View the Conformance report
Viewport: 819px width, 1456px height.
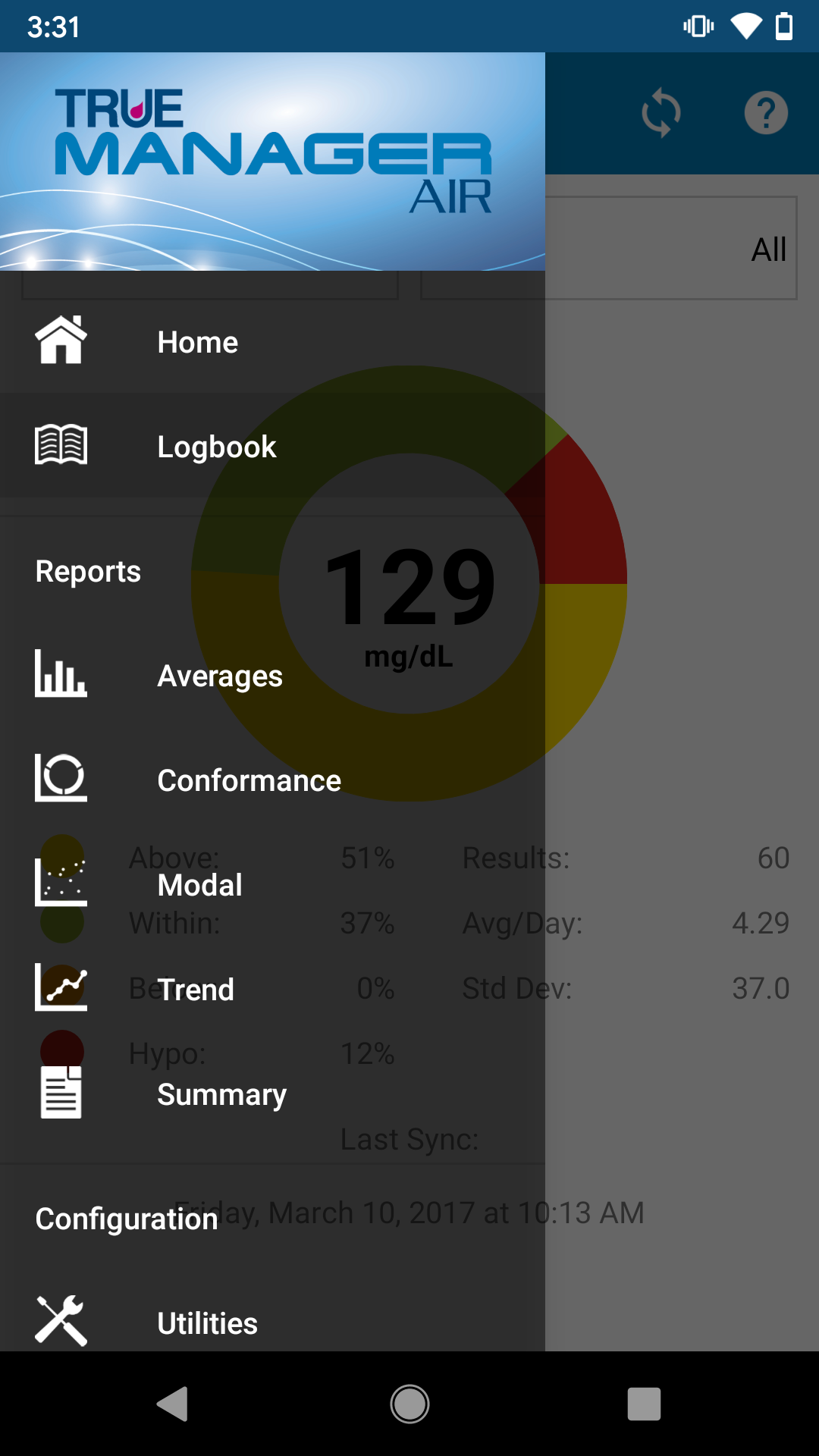tap(249, 780)
